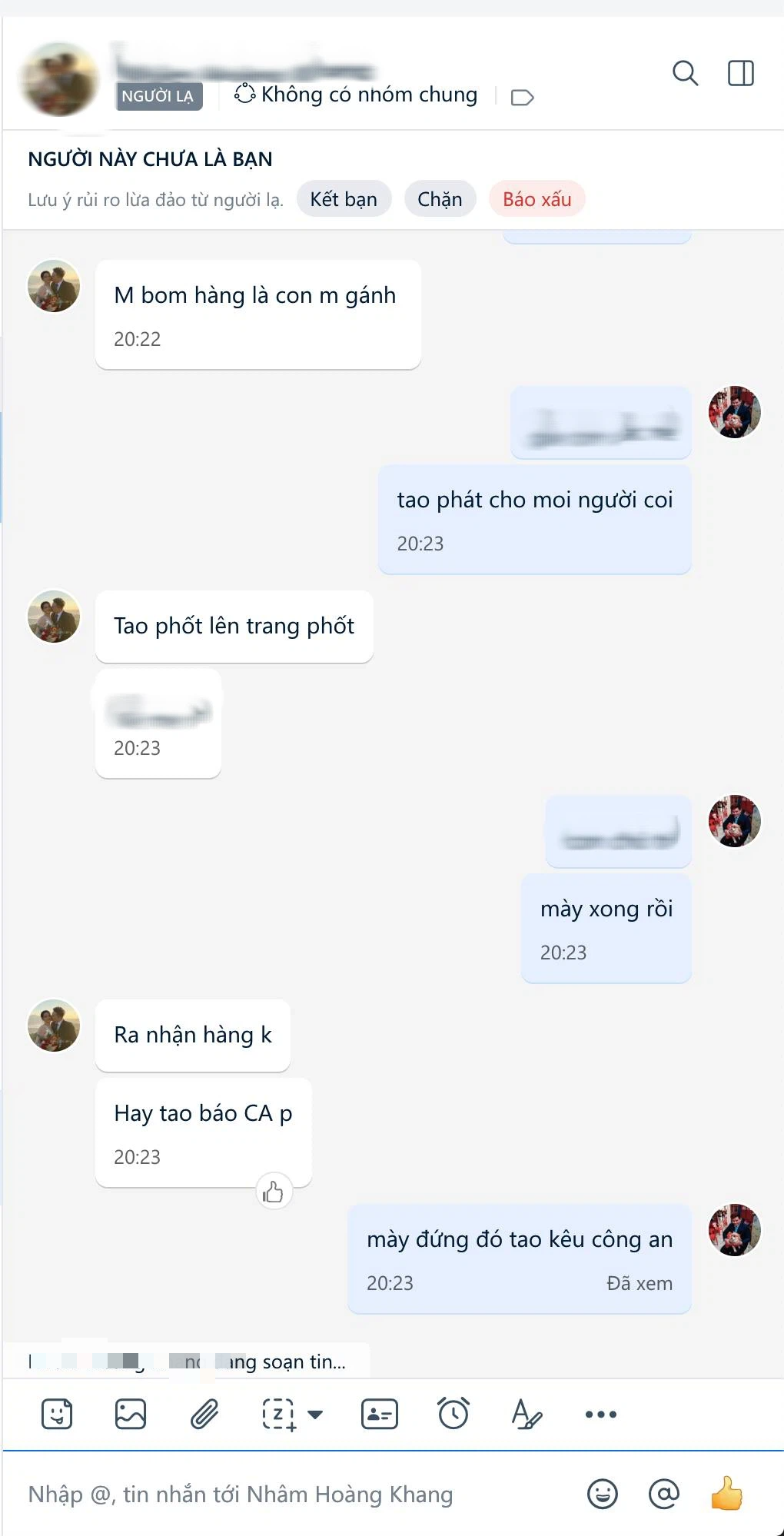Capture a screenshot to send
This screenshot has width=784, height=1536.
tap(279, 1414)
